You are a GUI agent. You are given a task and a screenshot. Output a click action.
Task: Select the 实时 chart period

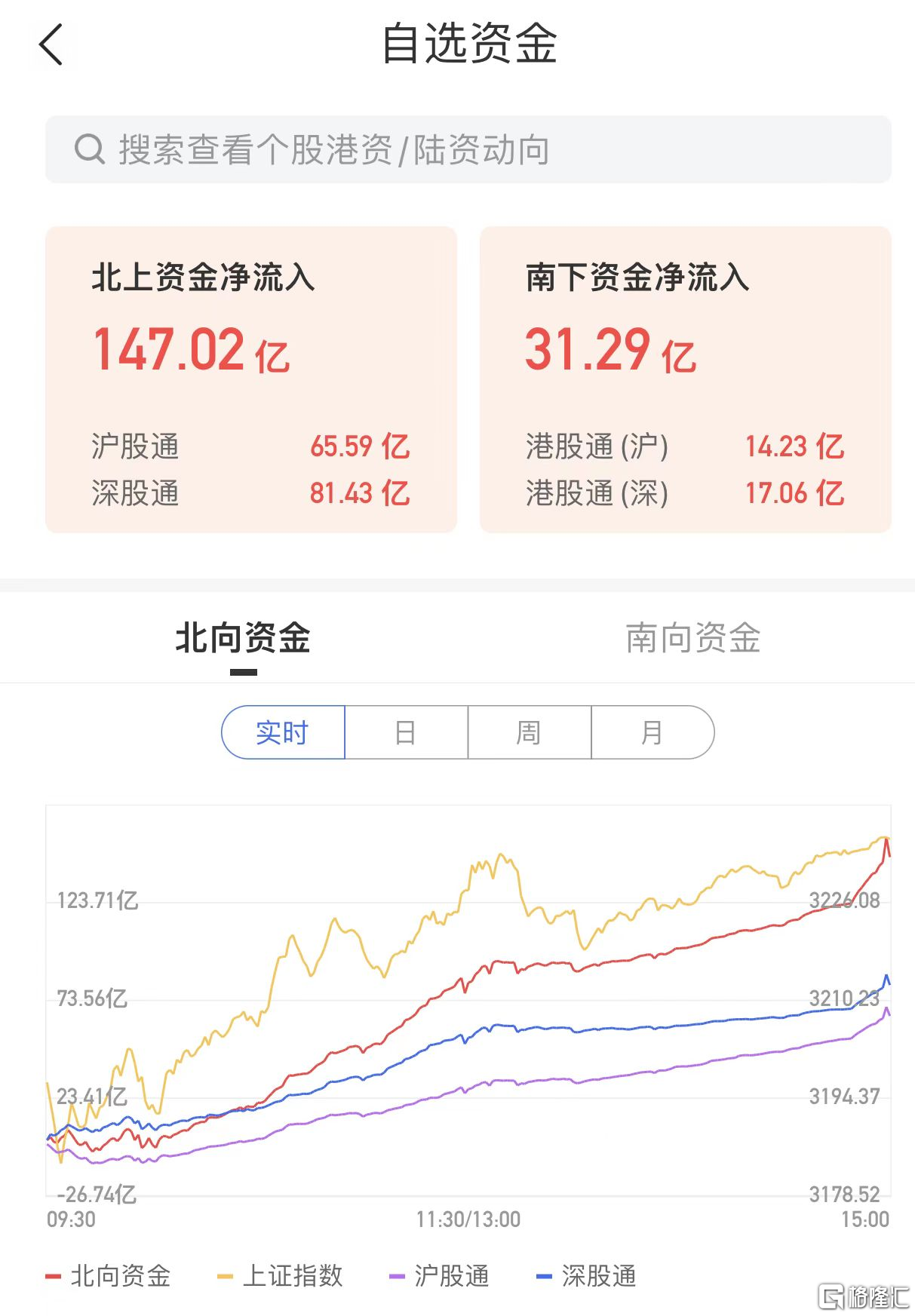283,732
